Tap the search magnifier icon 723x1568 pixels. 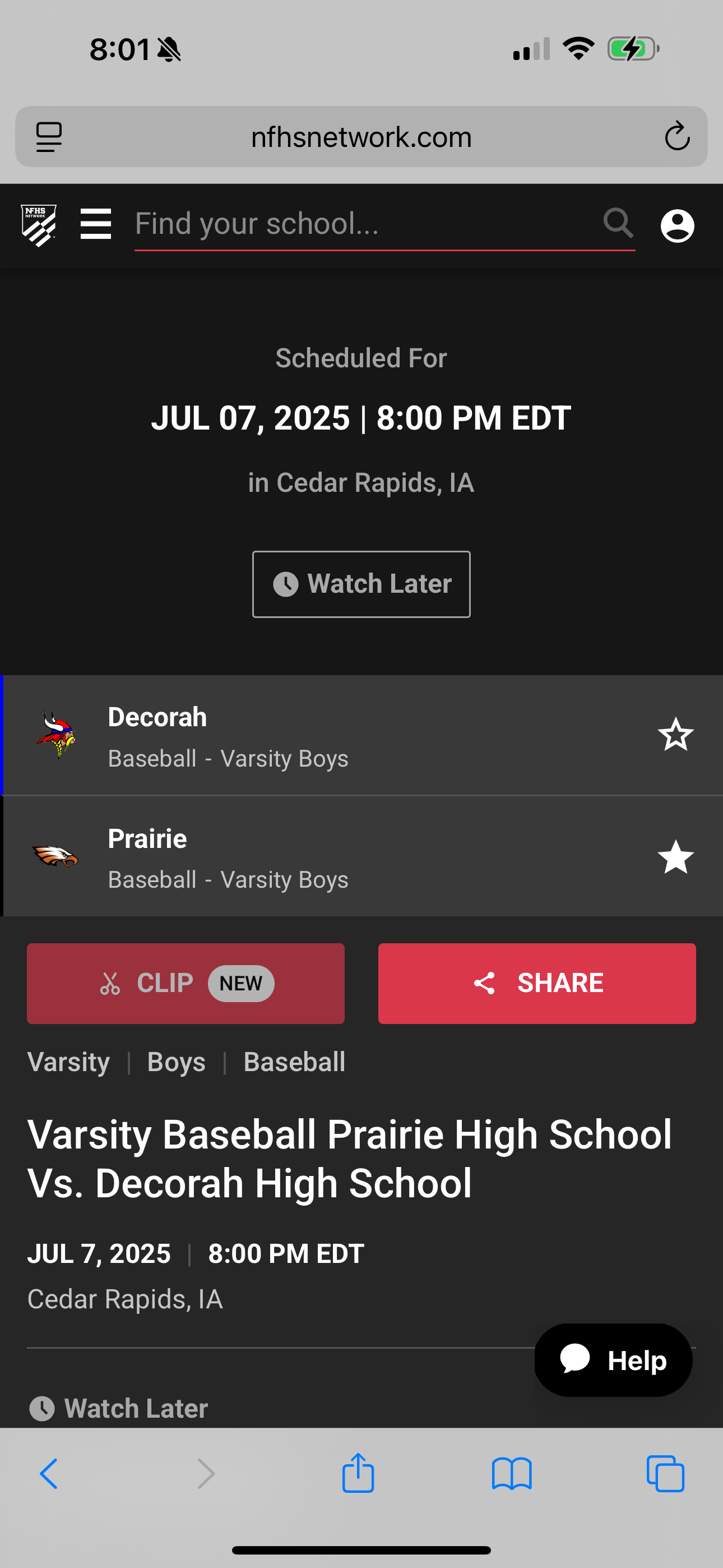[x=618, y=223]
